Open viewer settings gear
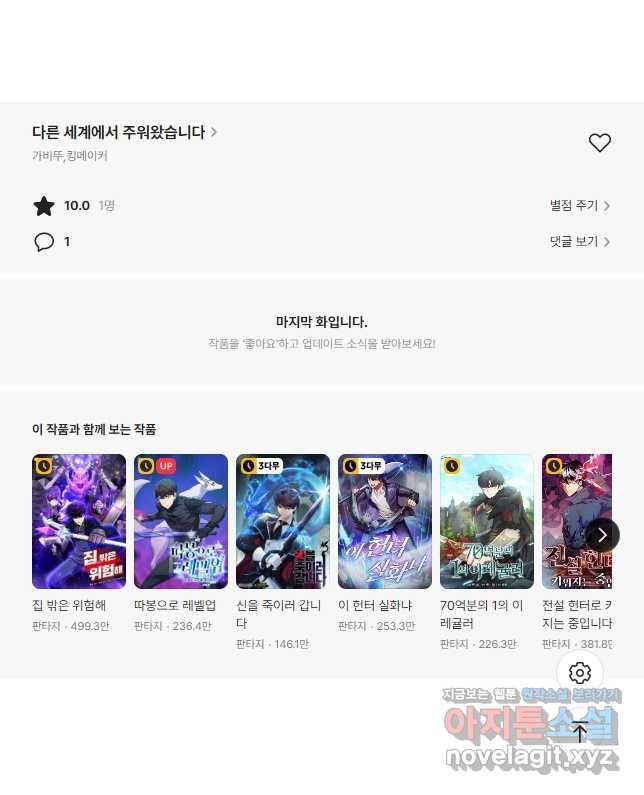644x795 pixels. point(580,673)
